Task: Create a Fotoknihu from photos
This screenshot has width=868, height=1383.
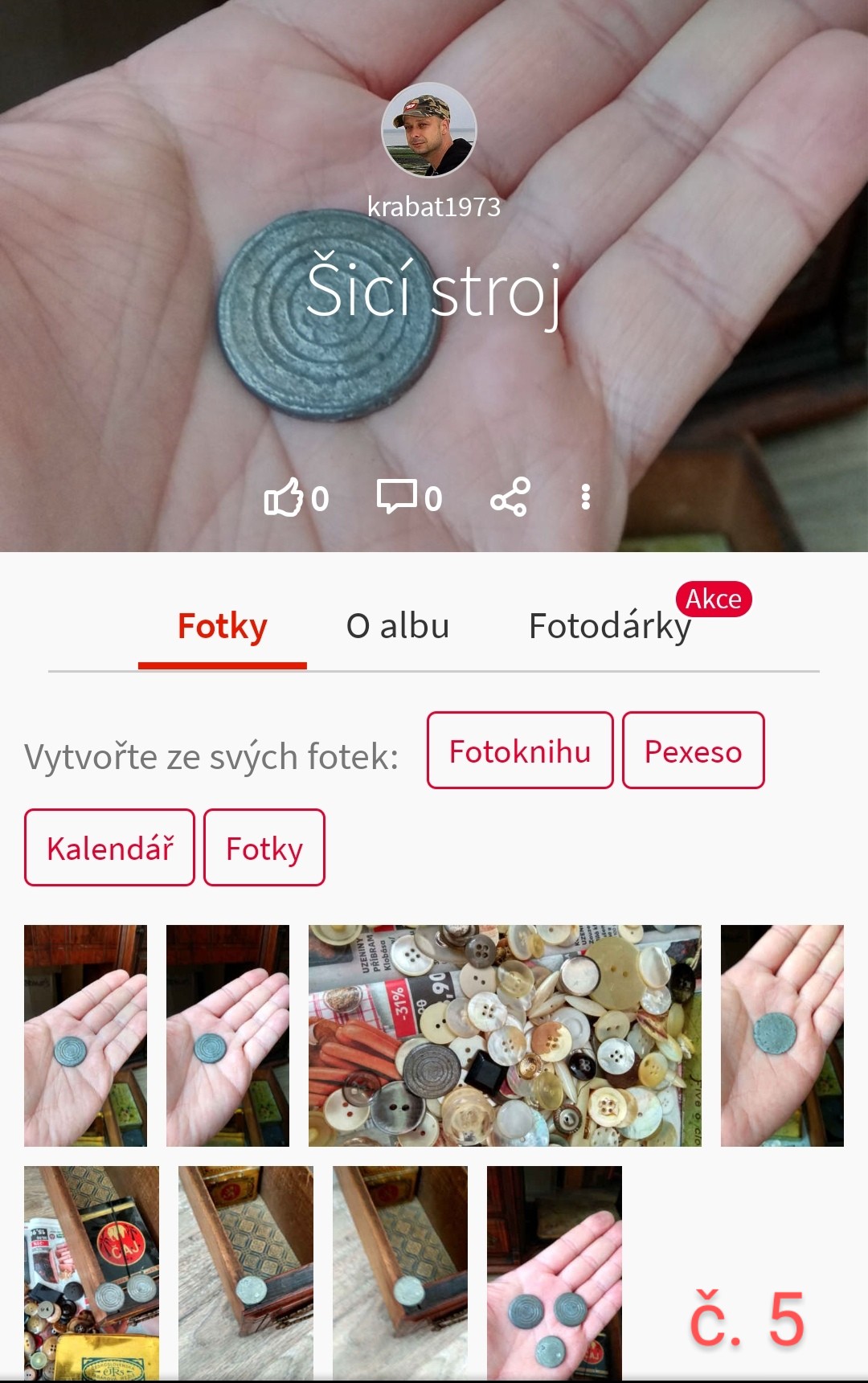Action: pos(520,751)
